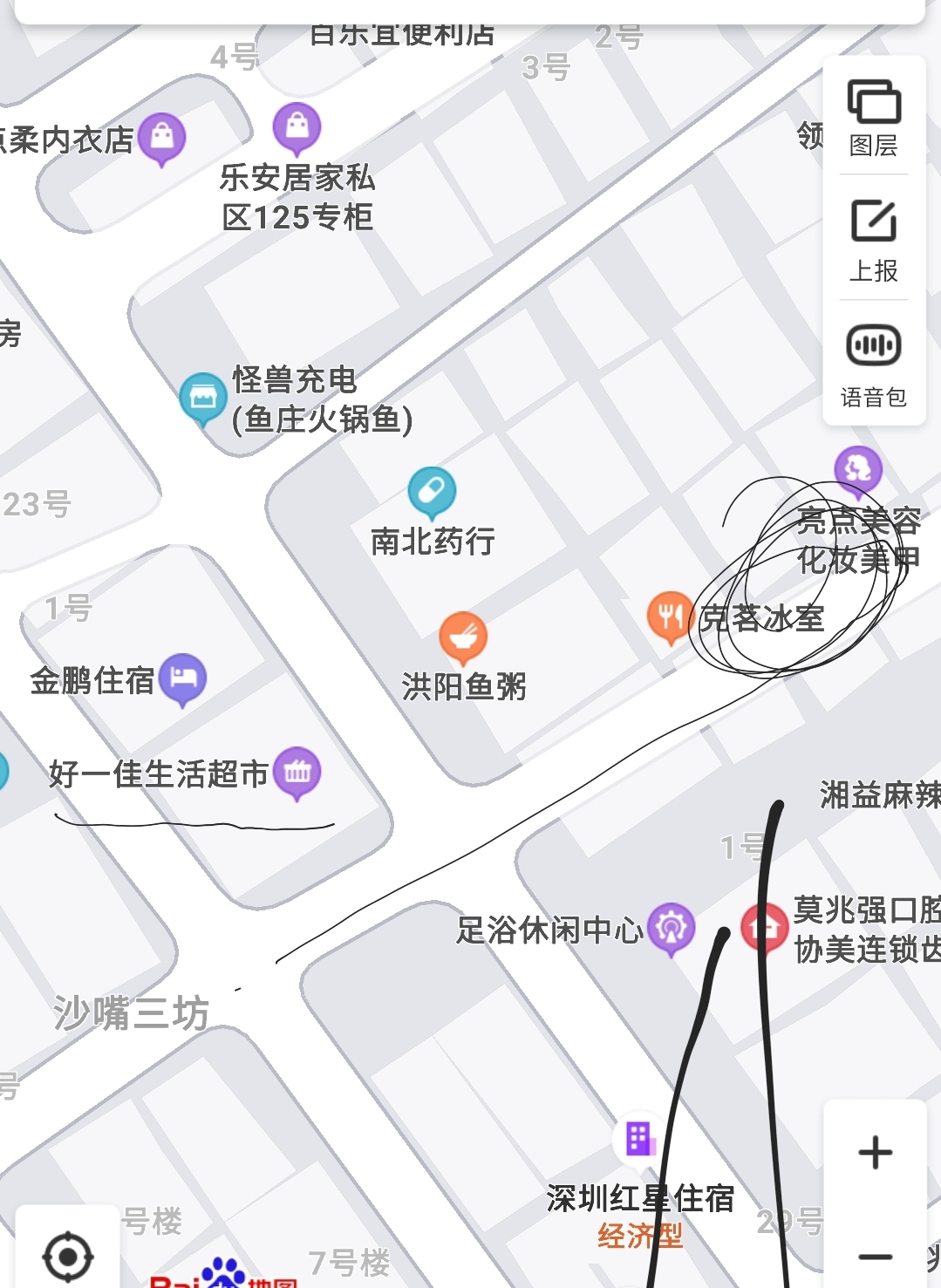Open the 乐安居家私区125专柜 shop marker
The width and height of the screenshot is (941, 1288).
[x=297, y=126]
